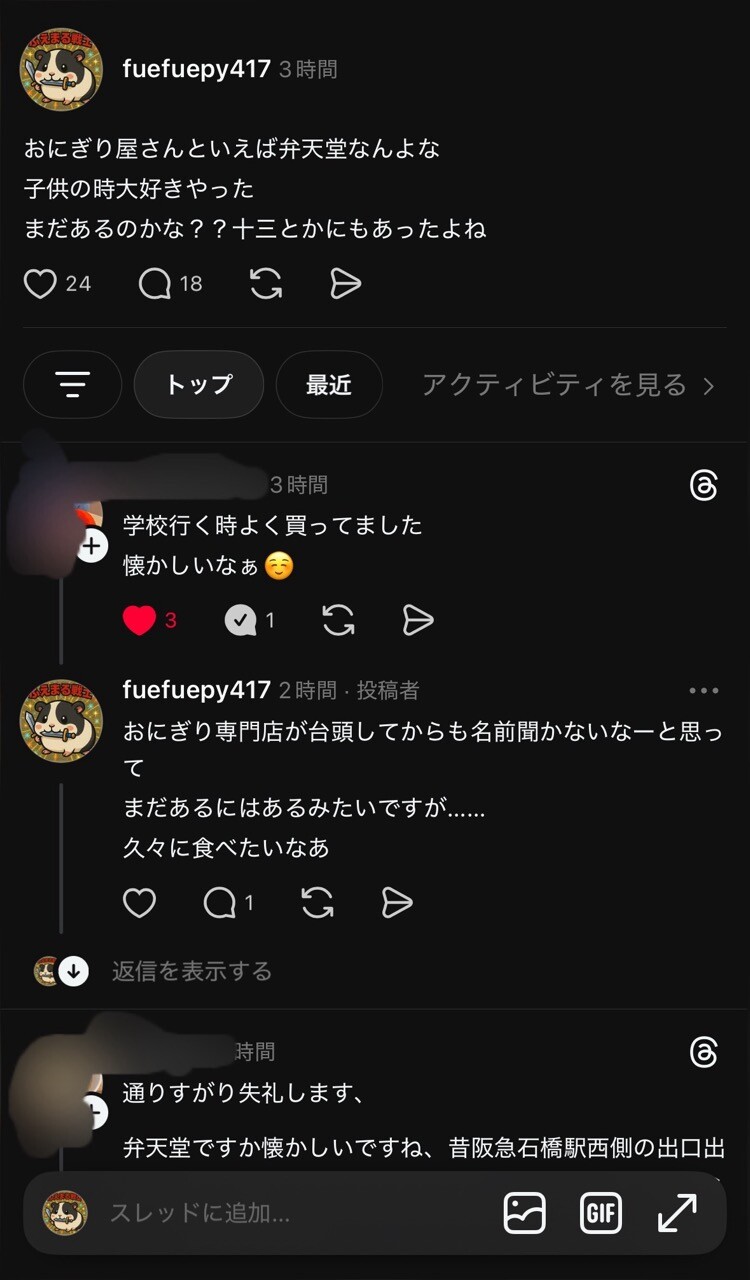Expand the reply composer to full screen
Screen dimensions: 750x1280
pyautogui.click(x=677, y=1214)
